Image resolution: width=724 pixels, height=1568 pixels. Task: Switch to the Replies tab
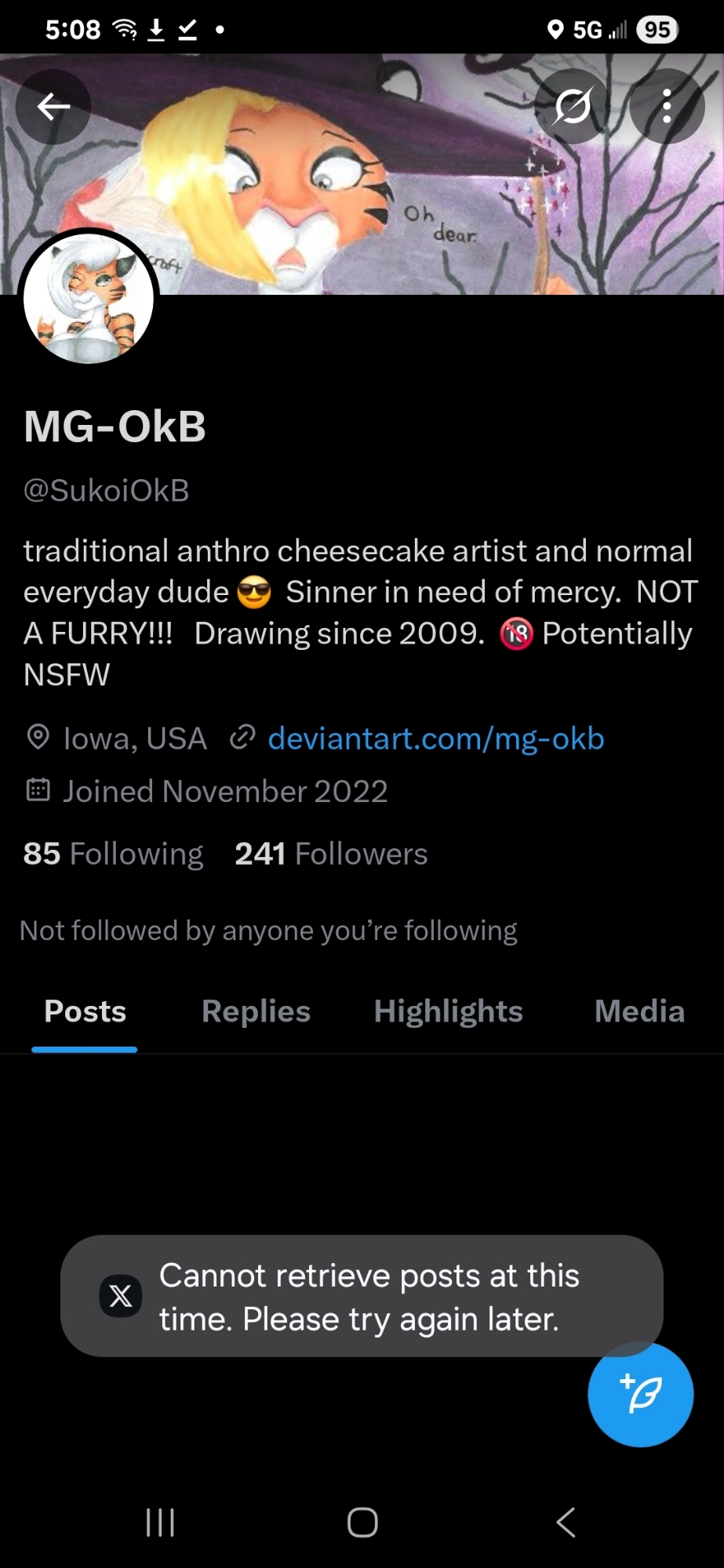256,1011
